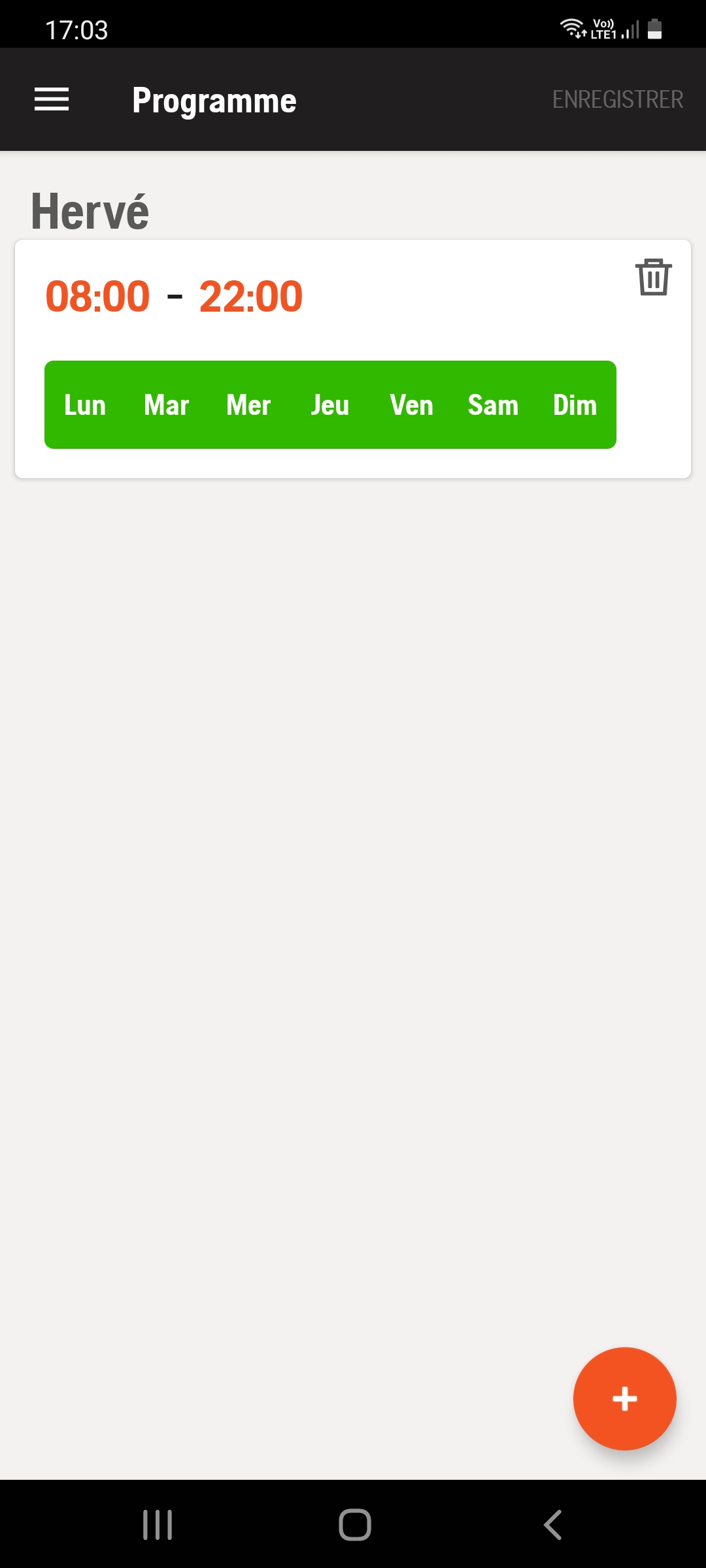Toggle Sam in the schedule days
Screen dimensions: 706x1568
pos(494,405)
